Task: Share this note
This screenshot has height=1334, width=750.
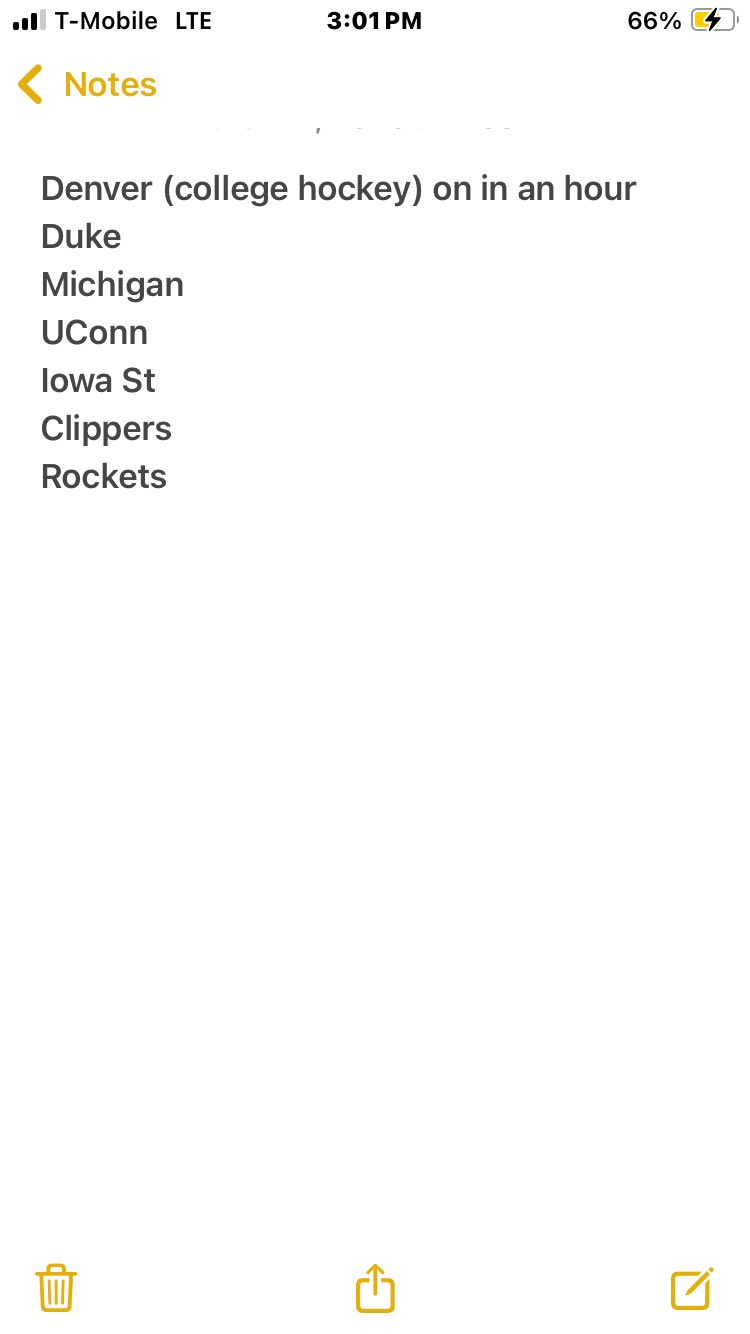Action: pos(375,1288)
